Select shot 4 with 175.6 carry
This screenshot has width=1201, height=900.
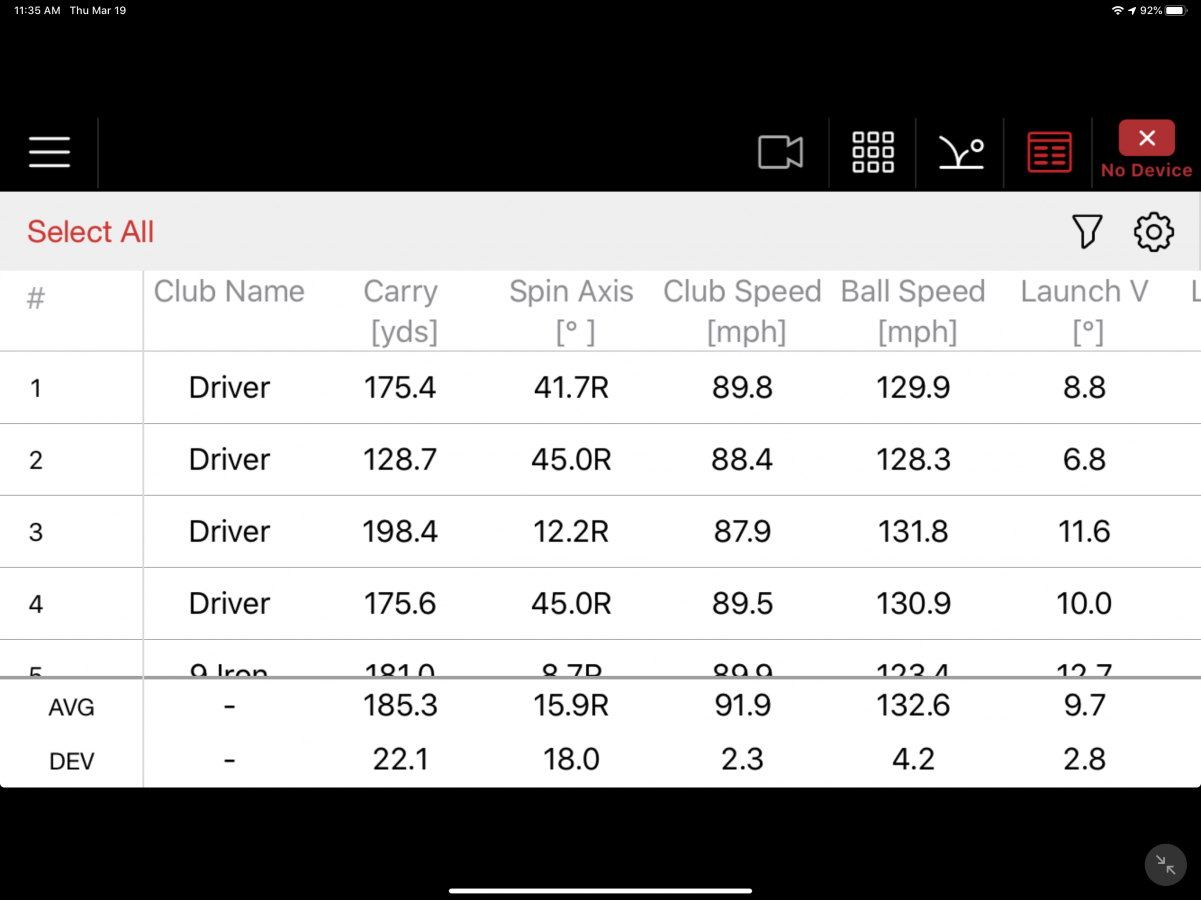click(x=600, y=603)
